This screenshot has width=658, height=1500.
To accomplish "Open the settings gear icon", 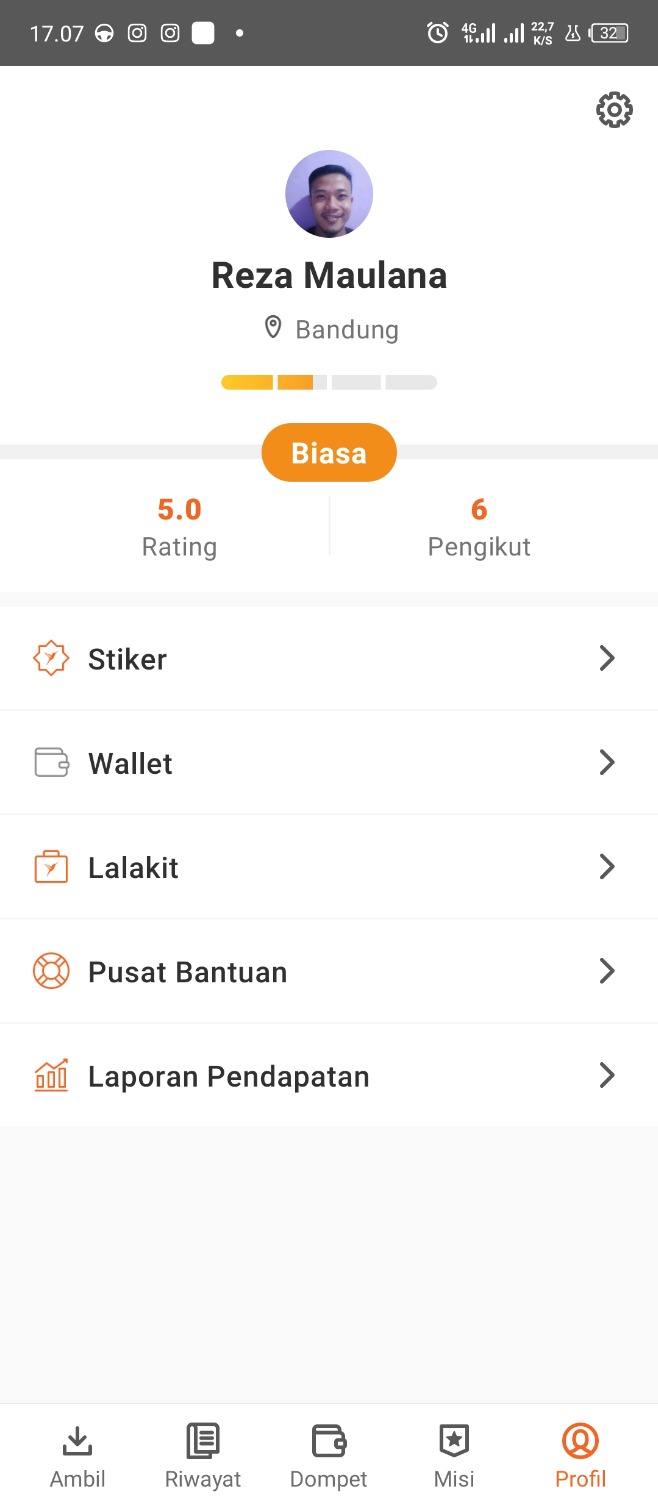I will 614,110.
